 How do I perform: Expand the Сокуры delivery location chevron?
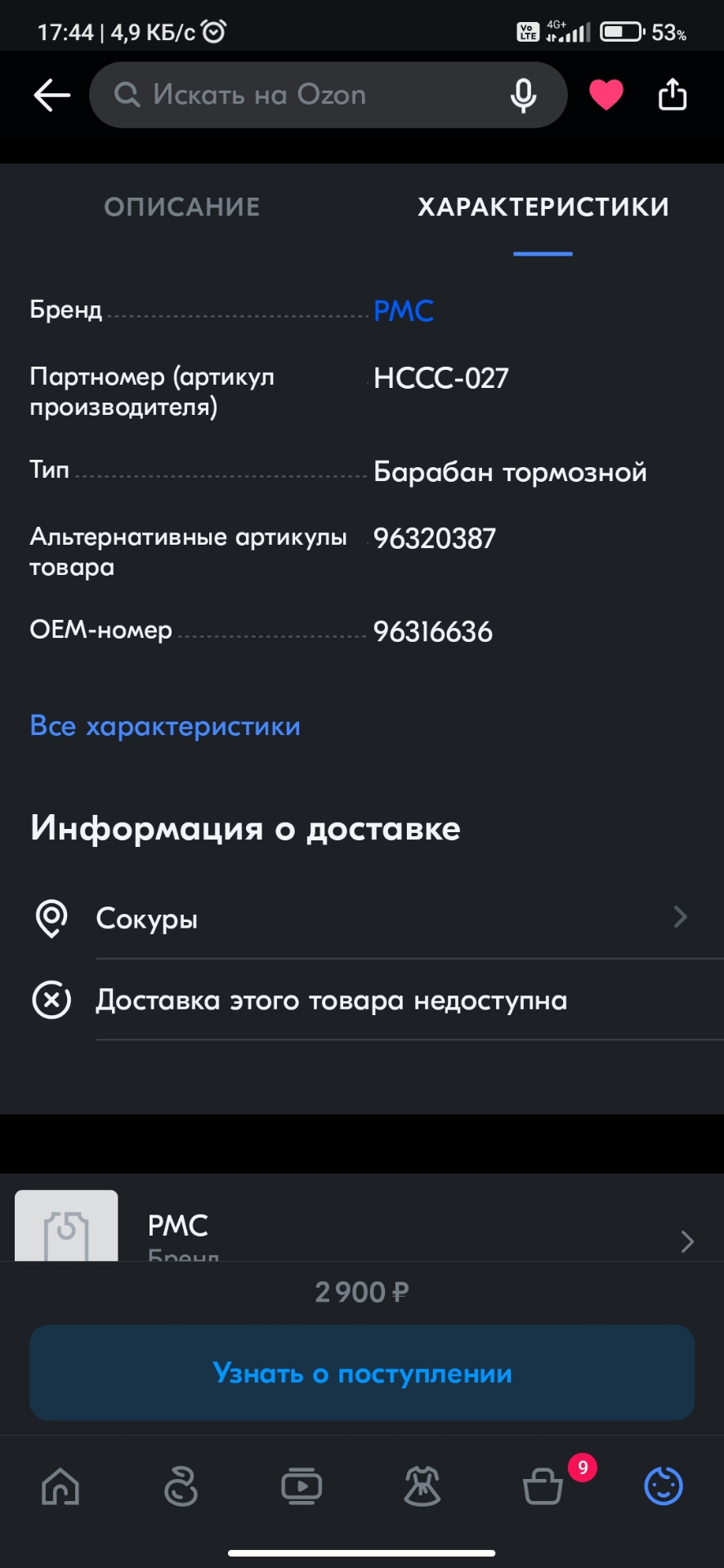tap(681, 917)
